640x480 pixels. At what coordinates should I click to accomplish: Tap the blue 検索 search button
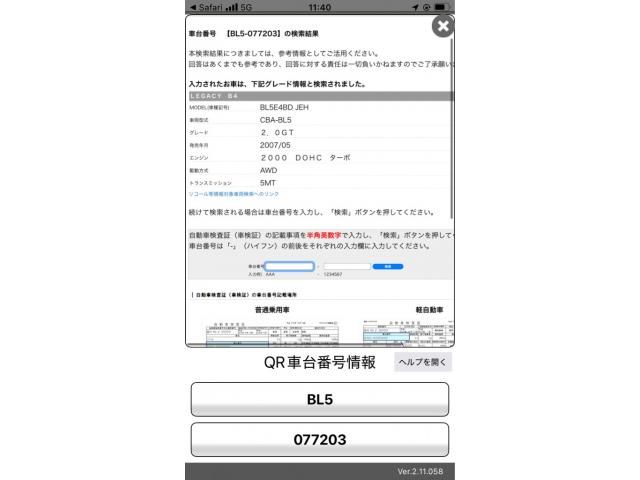[x=388, y=266]
